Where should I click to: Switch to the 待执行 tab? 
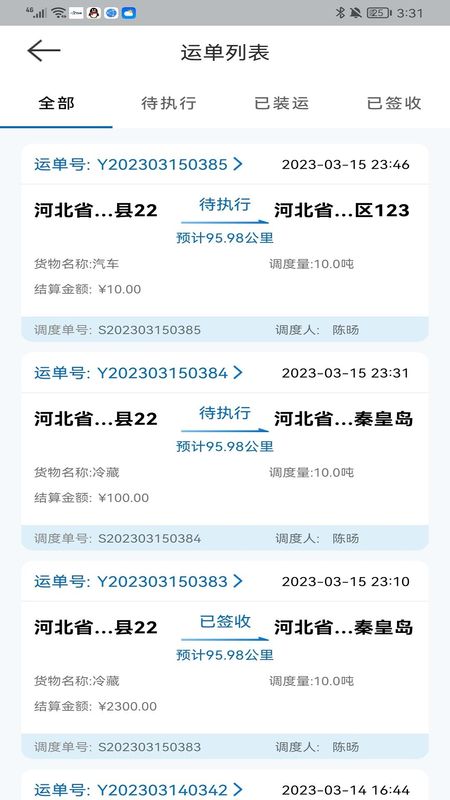tap(169, 103)
